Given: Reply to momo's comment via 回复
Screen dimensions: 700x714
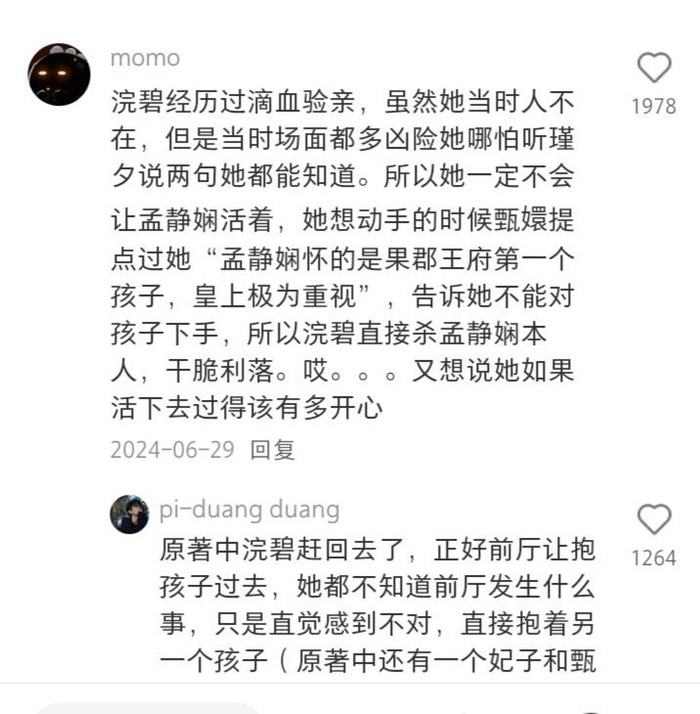Looking at the screenshot, I should tap(273, 450).
